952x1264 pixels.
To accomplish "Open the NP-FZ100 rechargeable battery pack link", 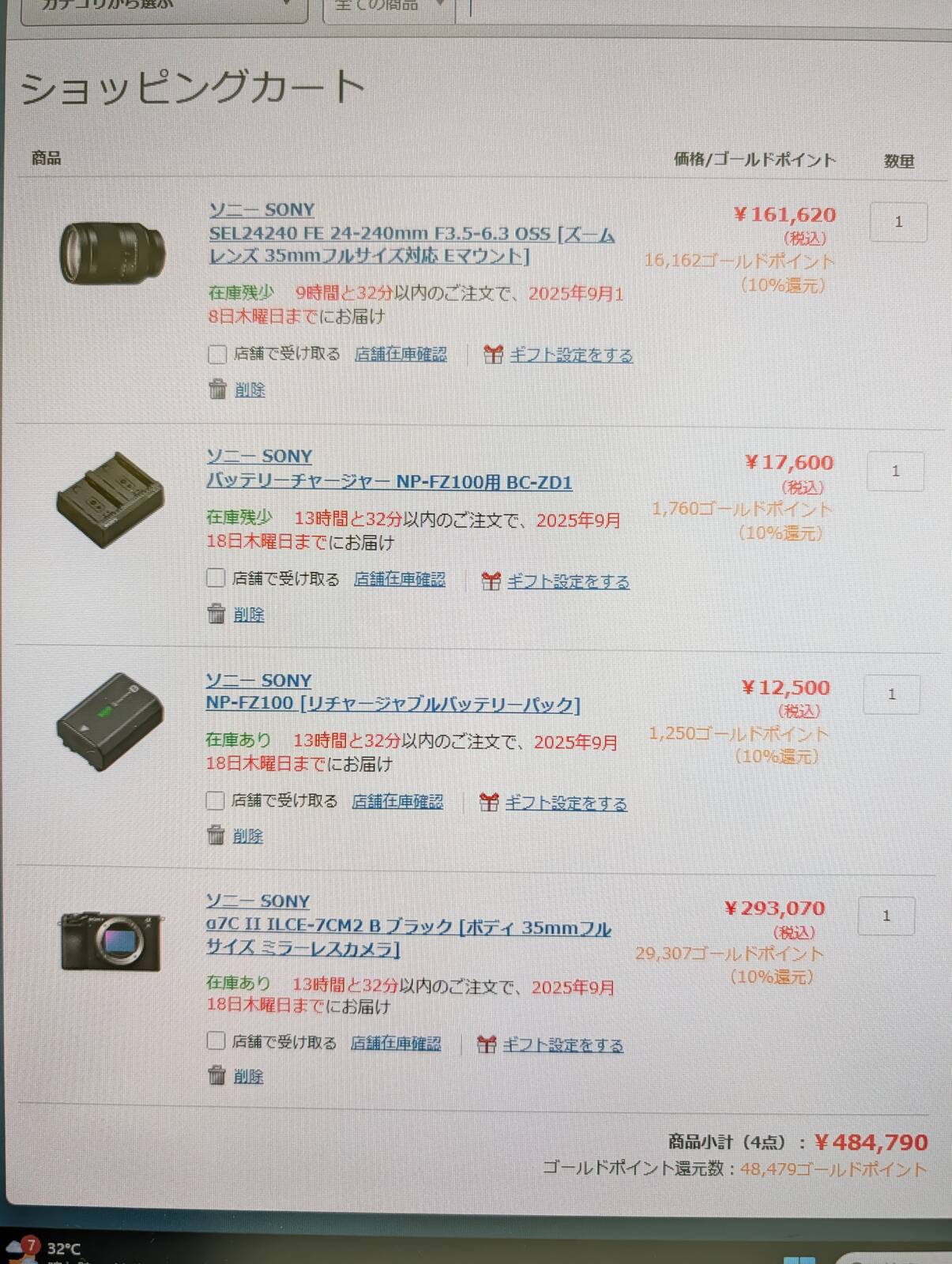I will click(x=393, y=704).
